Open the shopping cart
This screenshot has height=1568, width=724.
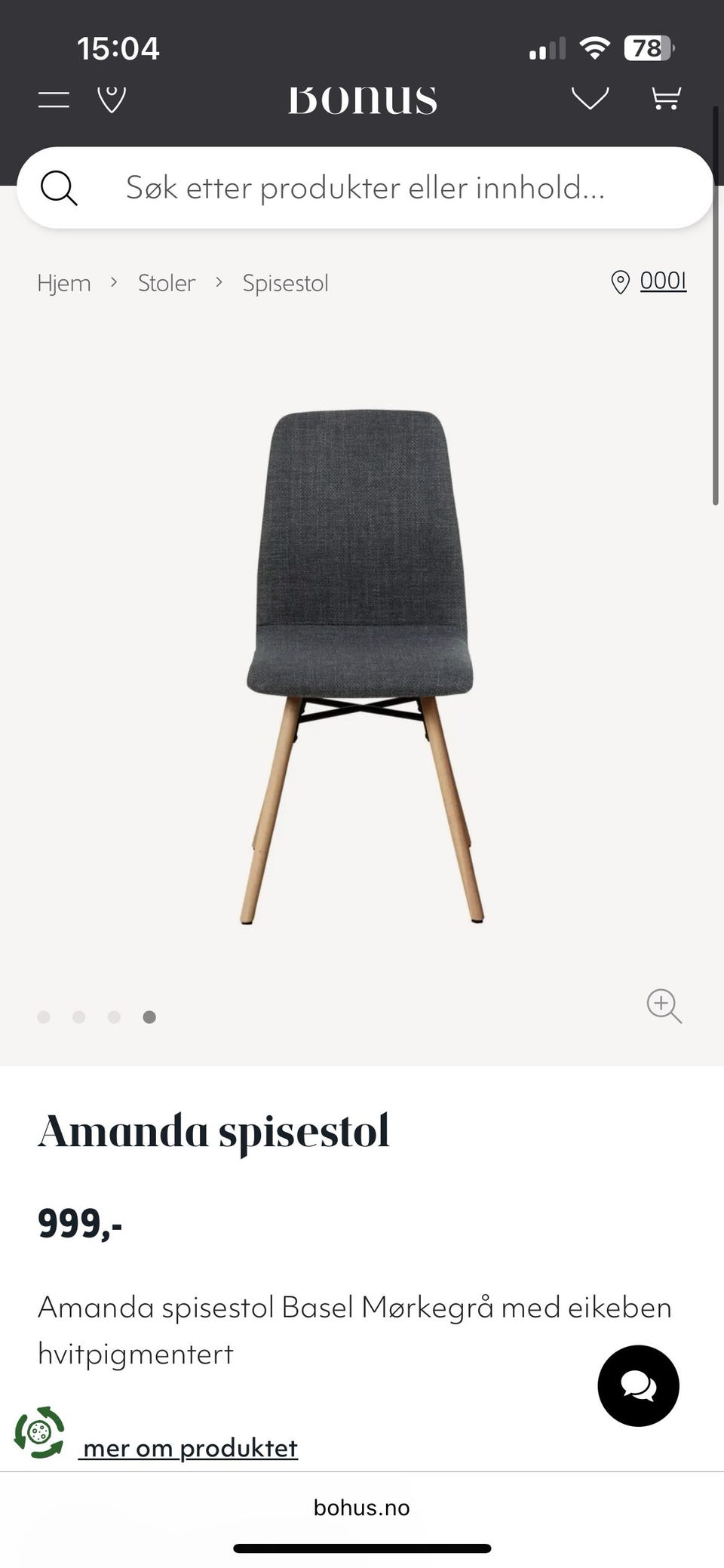(x=666, y=98)
